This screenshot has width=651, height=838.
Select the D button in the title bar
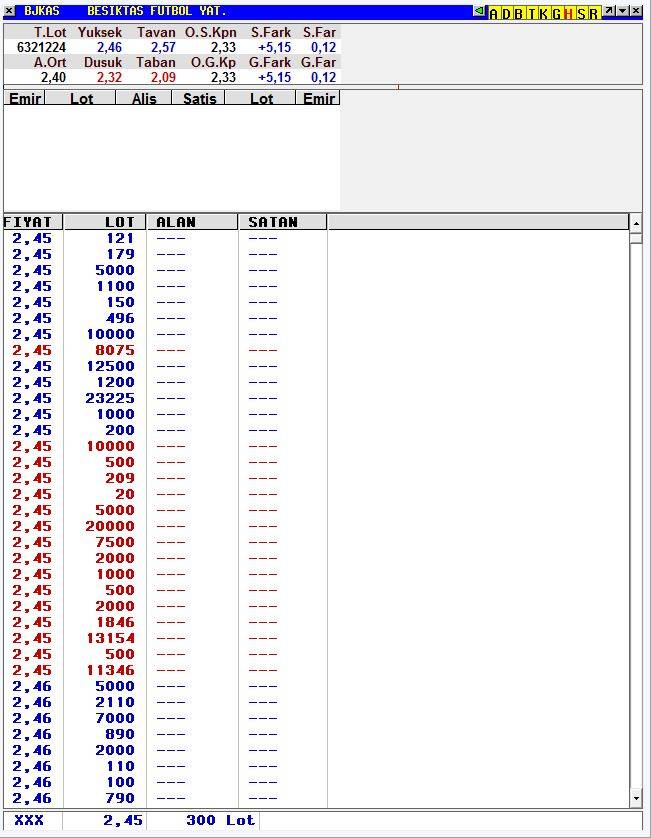pos(506,13)
